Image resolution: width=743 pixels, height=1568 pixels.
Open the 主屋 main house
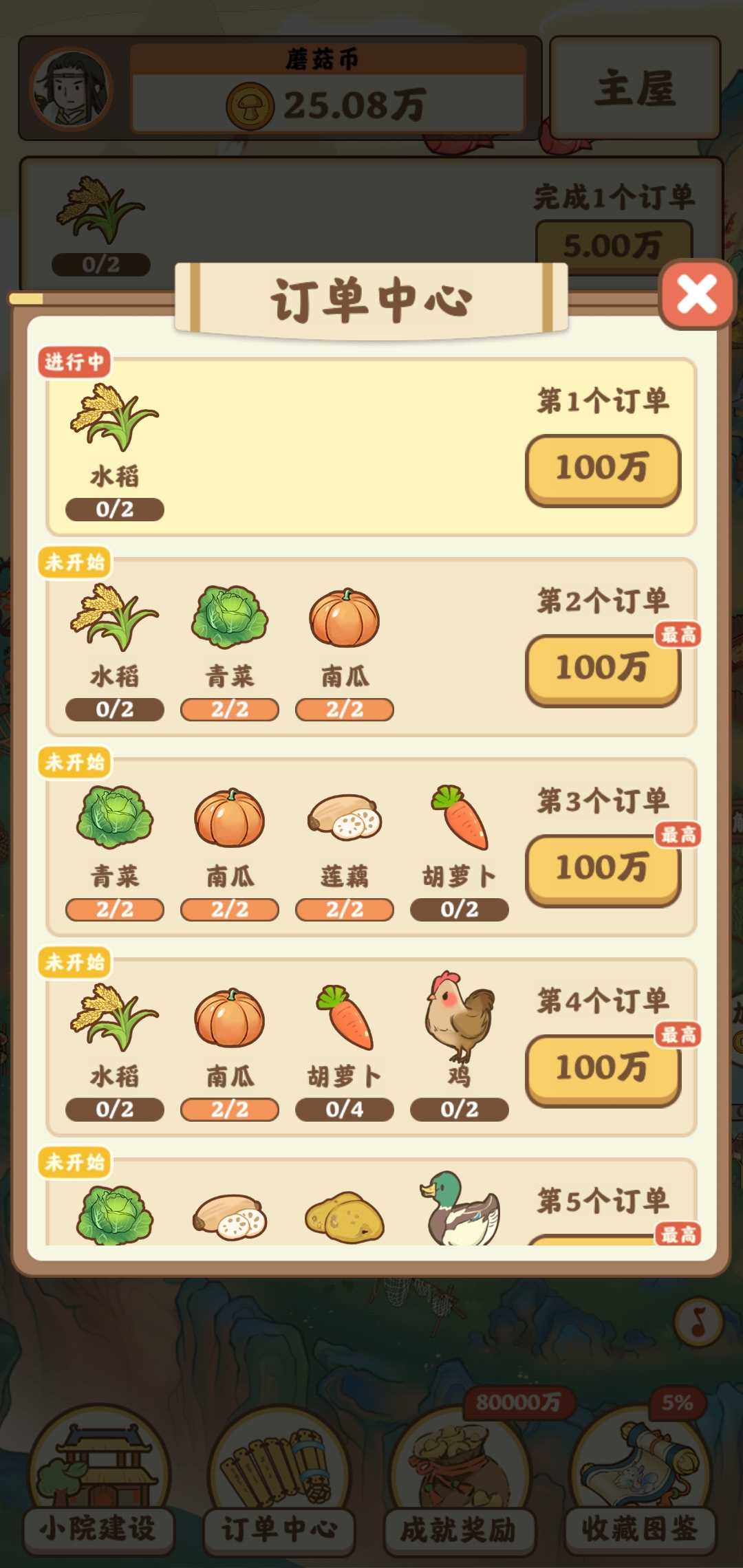[x=634, y=89]
